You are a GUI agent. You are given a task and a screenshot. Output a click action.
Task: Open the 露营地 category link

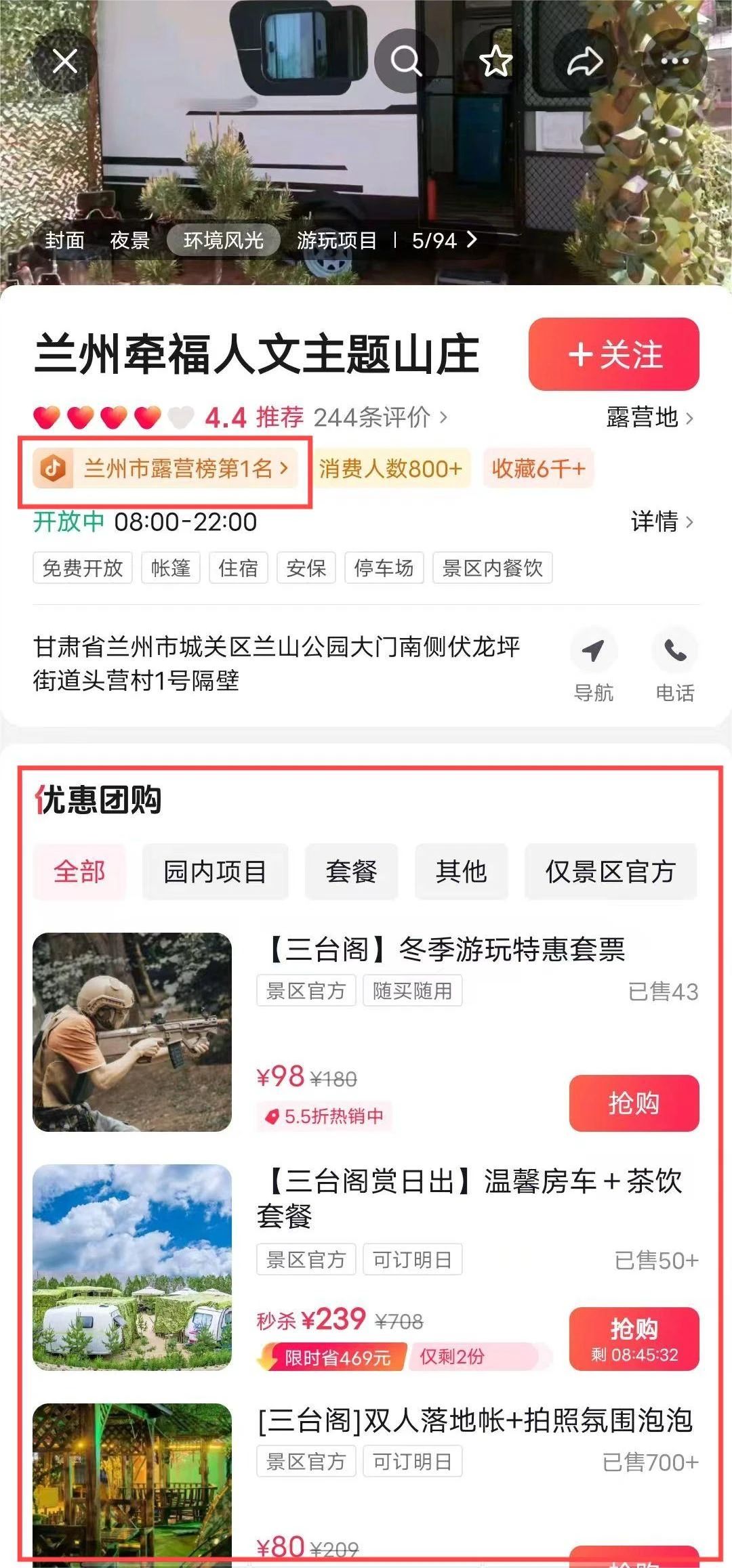click(x=649, y=417)
